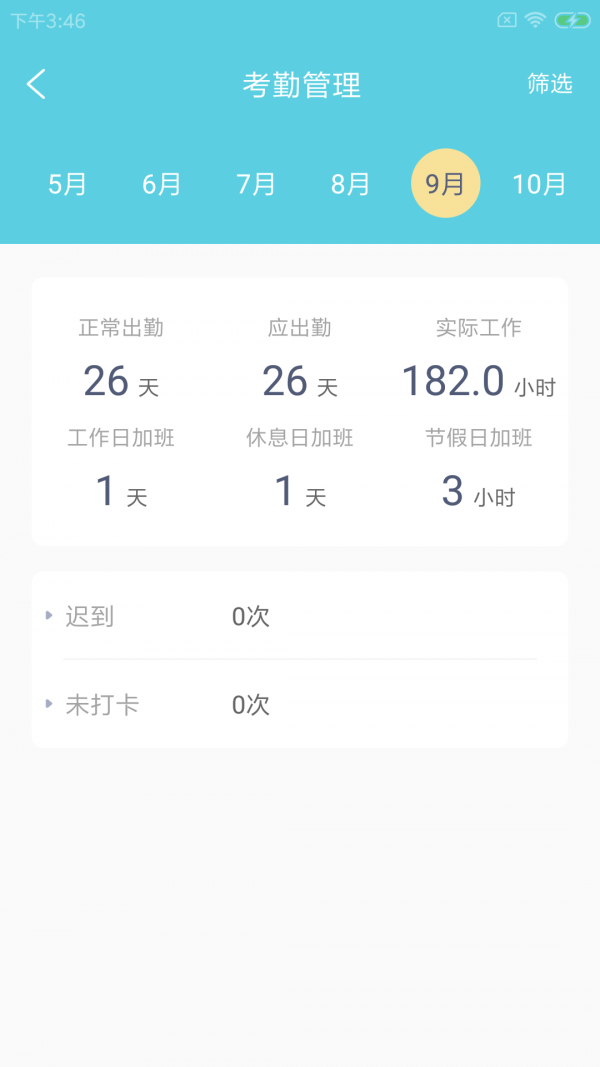Viewport: 600px width, 1067px height.
Task: Go back from 考勤管理 screen
Action: click(37, 84)
